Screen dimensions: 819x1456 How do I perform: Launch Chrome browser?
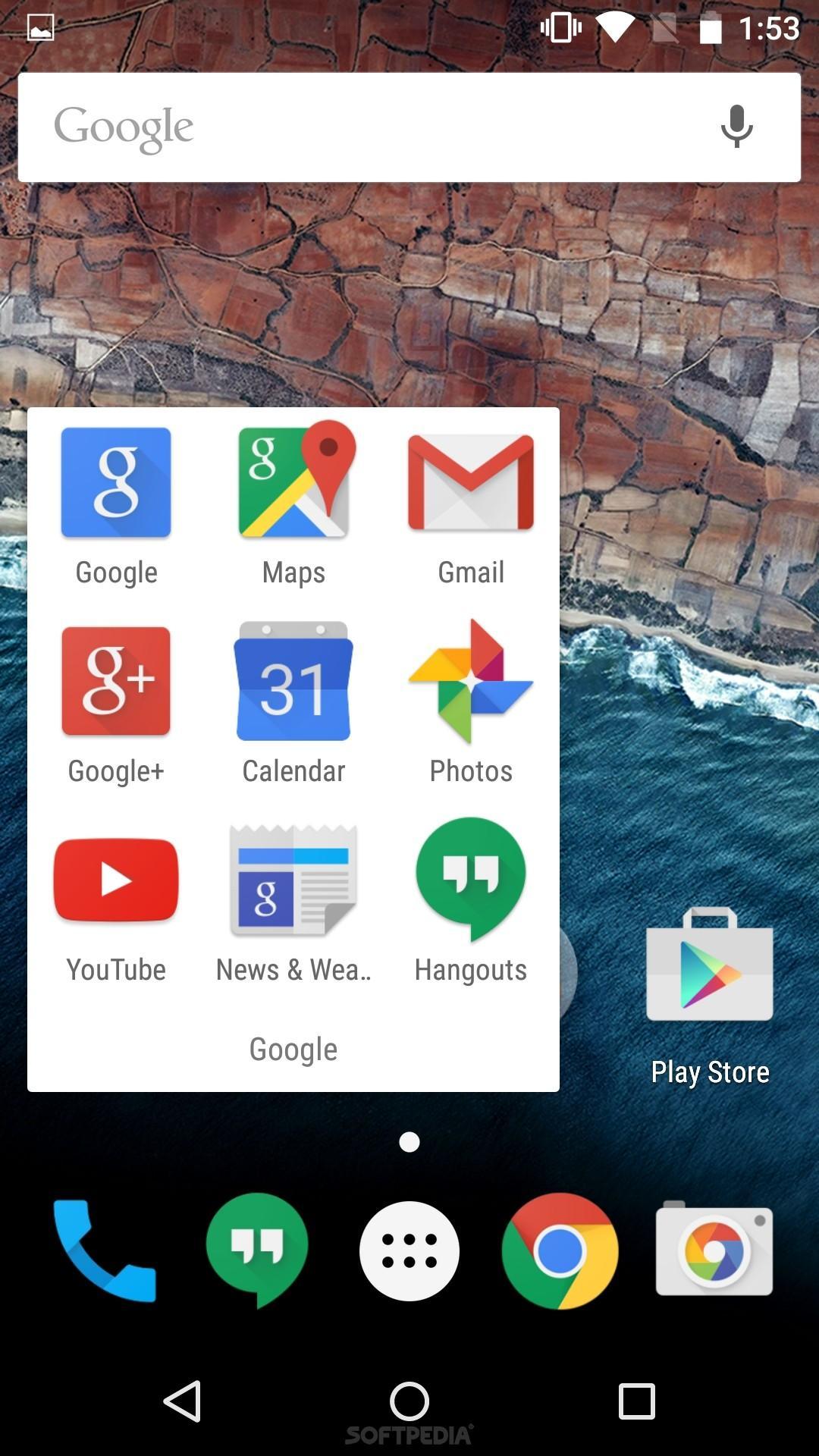560,1250
